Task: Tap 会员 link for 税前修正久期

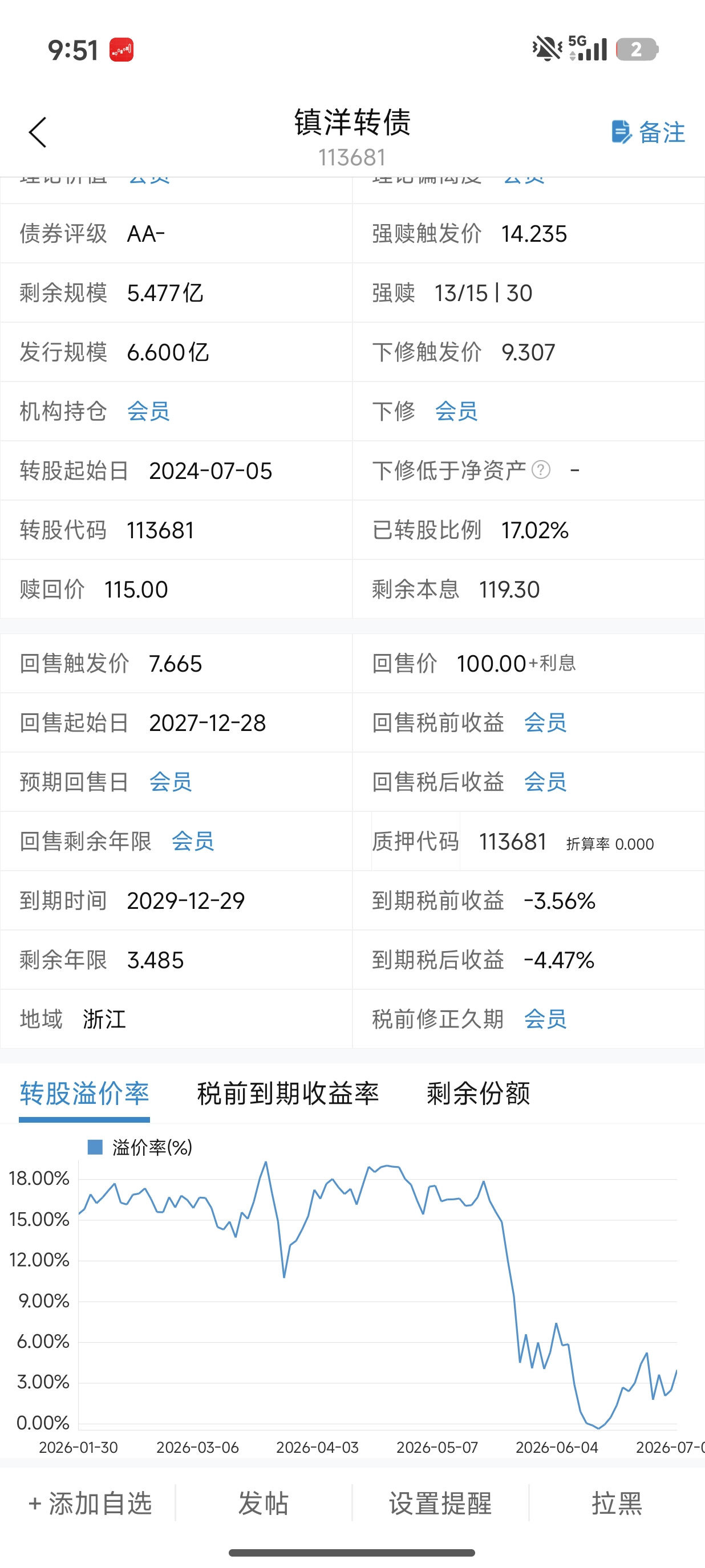Action: pos(545,1019)
